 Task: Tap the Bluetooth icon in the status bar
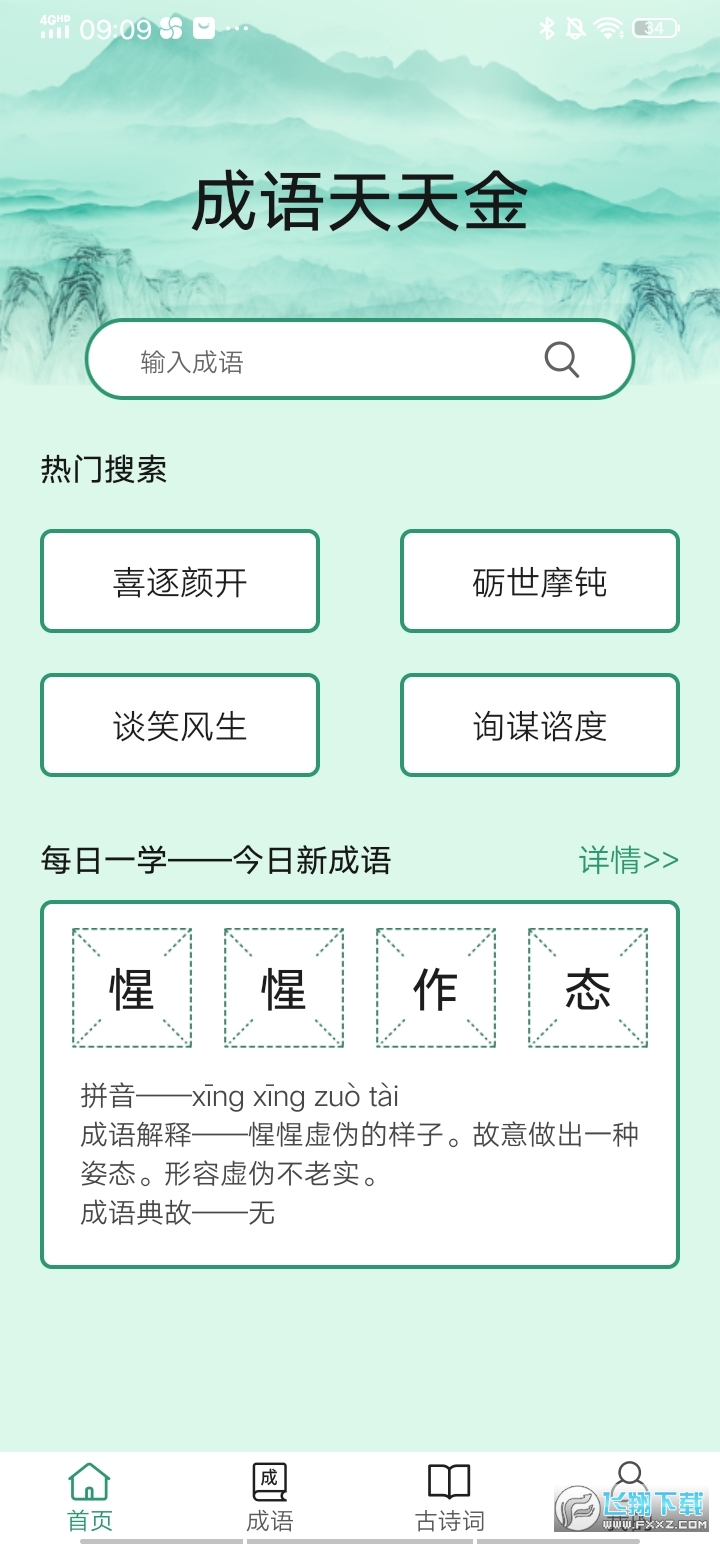pos(549,27)
